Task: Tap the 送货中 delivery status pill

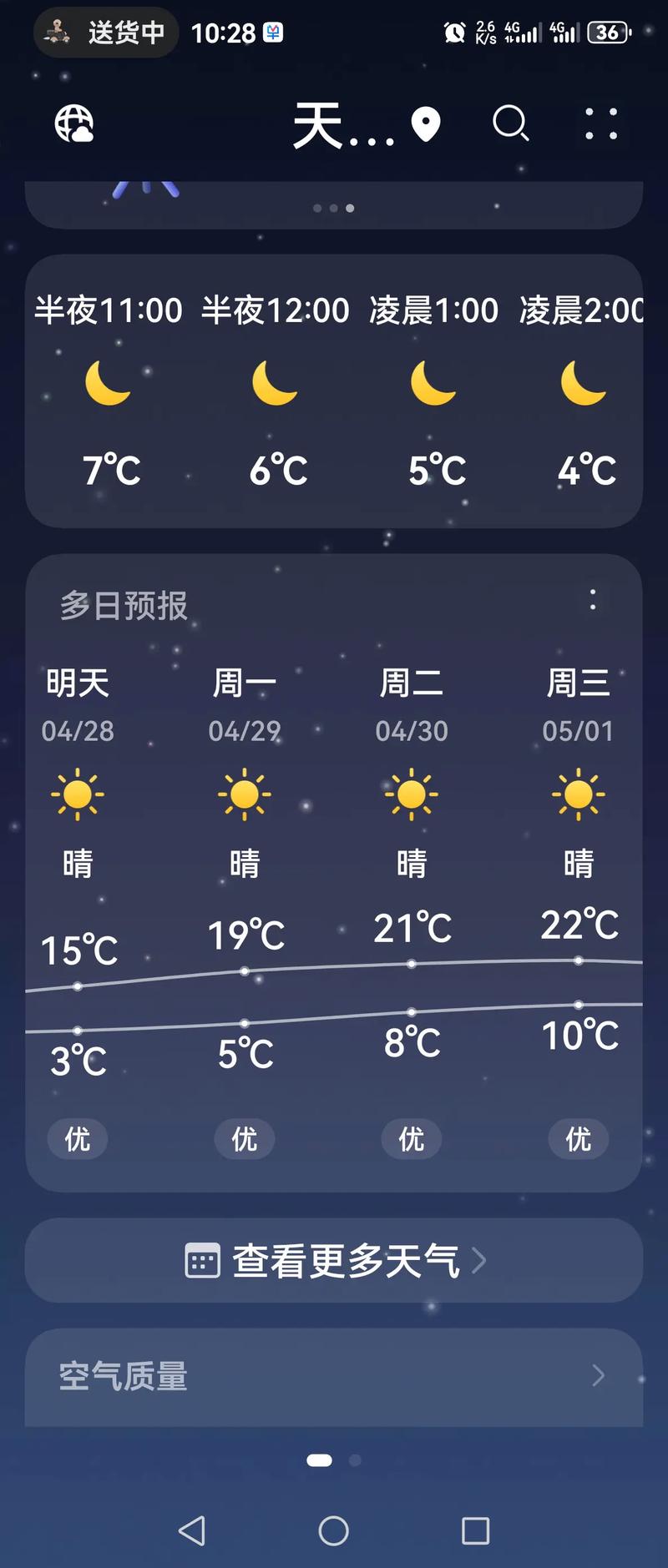Action: 104,33
